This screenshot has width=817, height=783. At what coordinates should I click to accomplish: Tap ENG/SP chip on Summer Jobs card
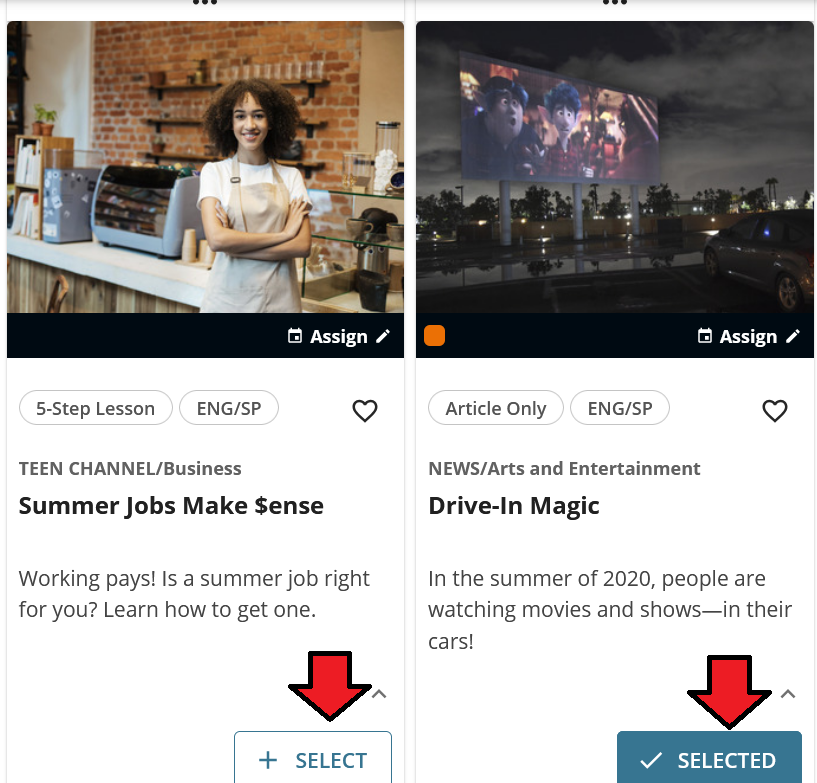228,408
